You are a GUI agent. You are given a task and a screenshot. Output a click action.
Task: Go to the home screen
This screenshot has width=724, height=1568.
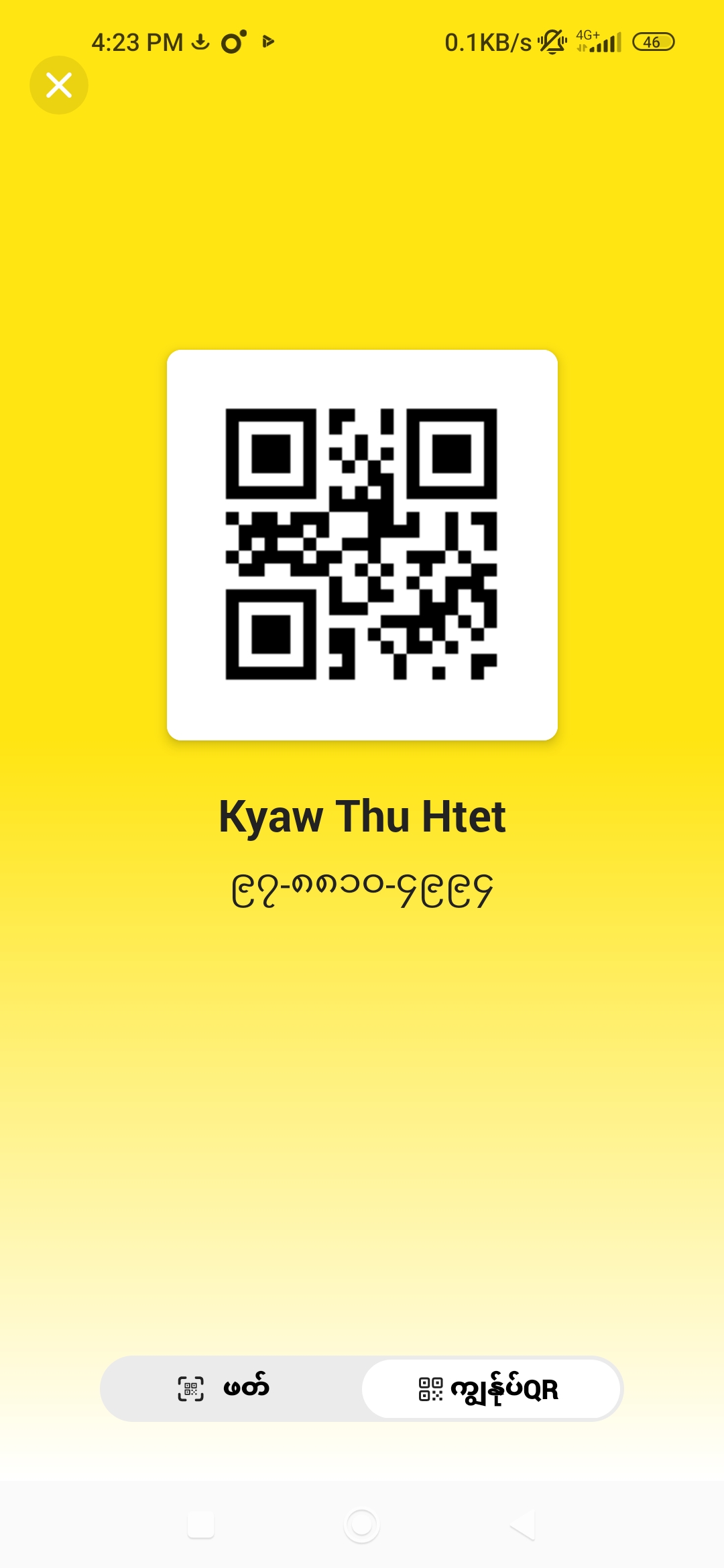362,1525
